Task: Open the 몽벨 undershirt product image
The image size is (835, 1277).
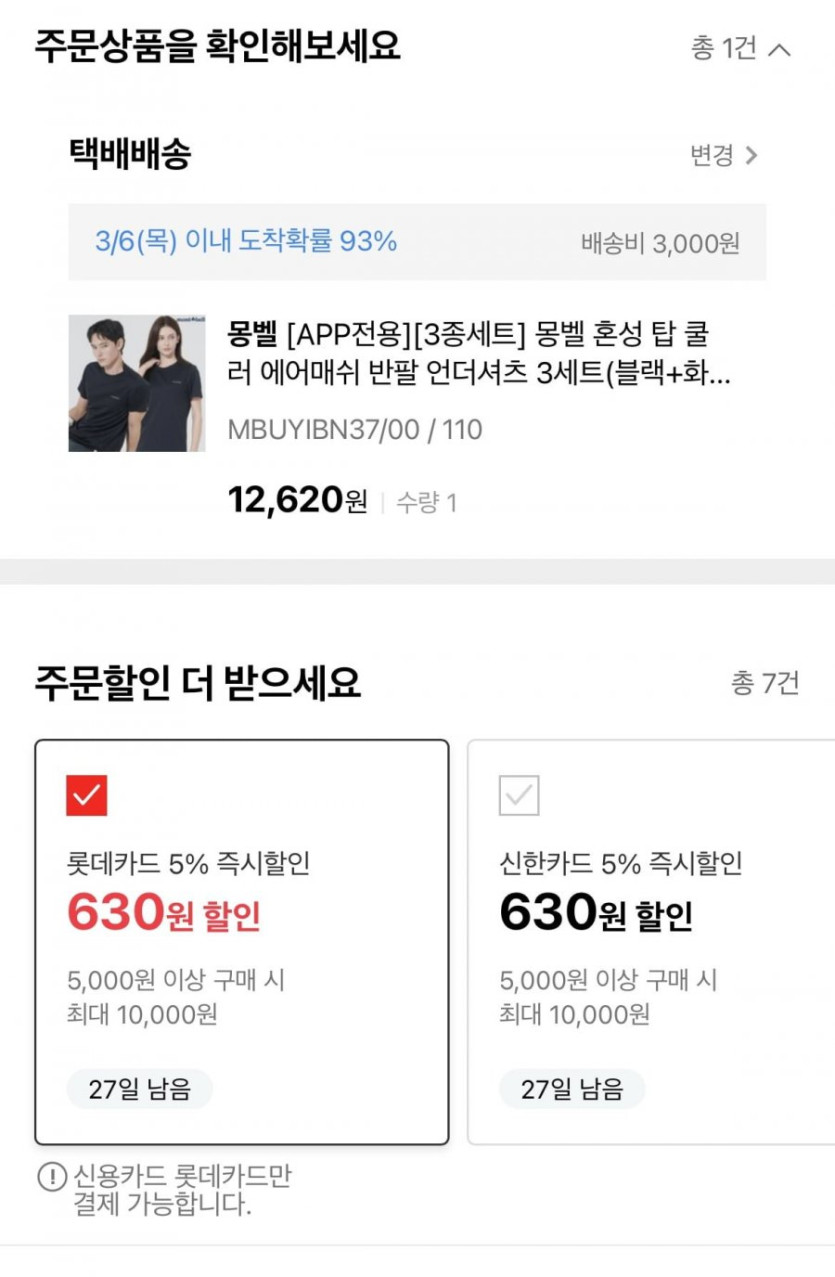Action: point(136,383)
